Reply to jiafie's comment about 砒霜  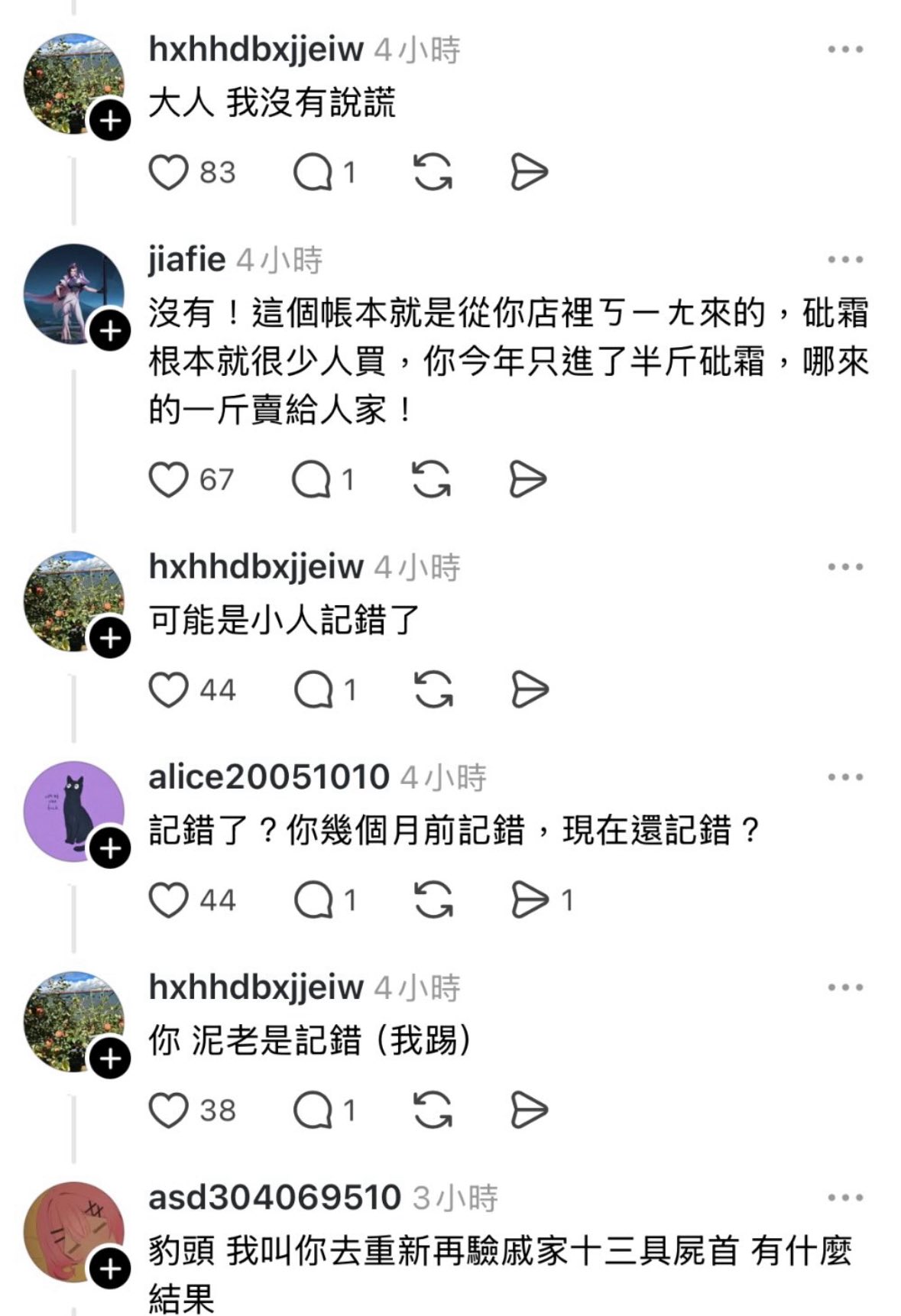(x=311, y=480)
